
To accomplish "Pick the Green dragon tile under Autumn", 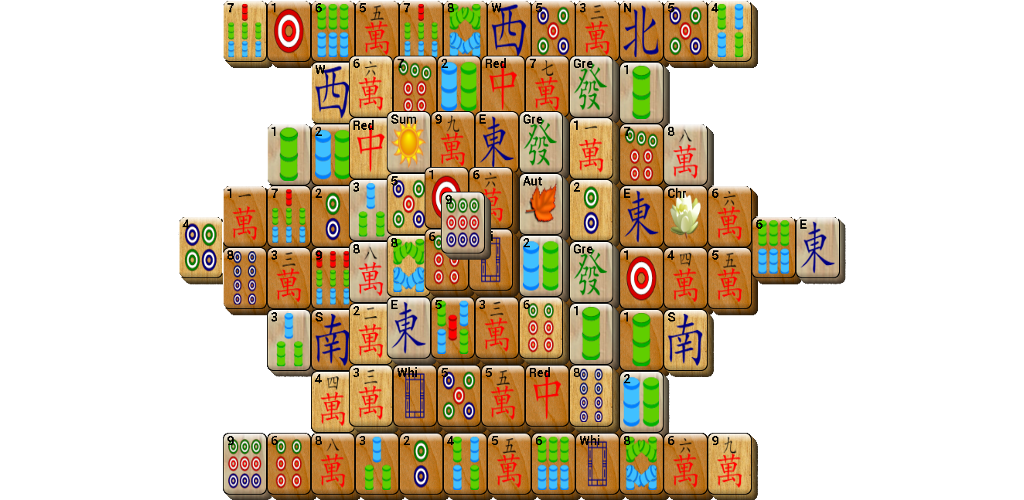I will (x=590, y=270).
